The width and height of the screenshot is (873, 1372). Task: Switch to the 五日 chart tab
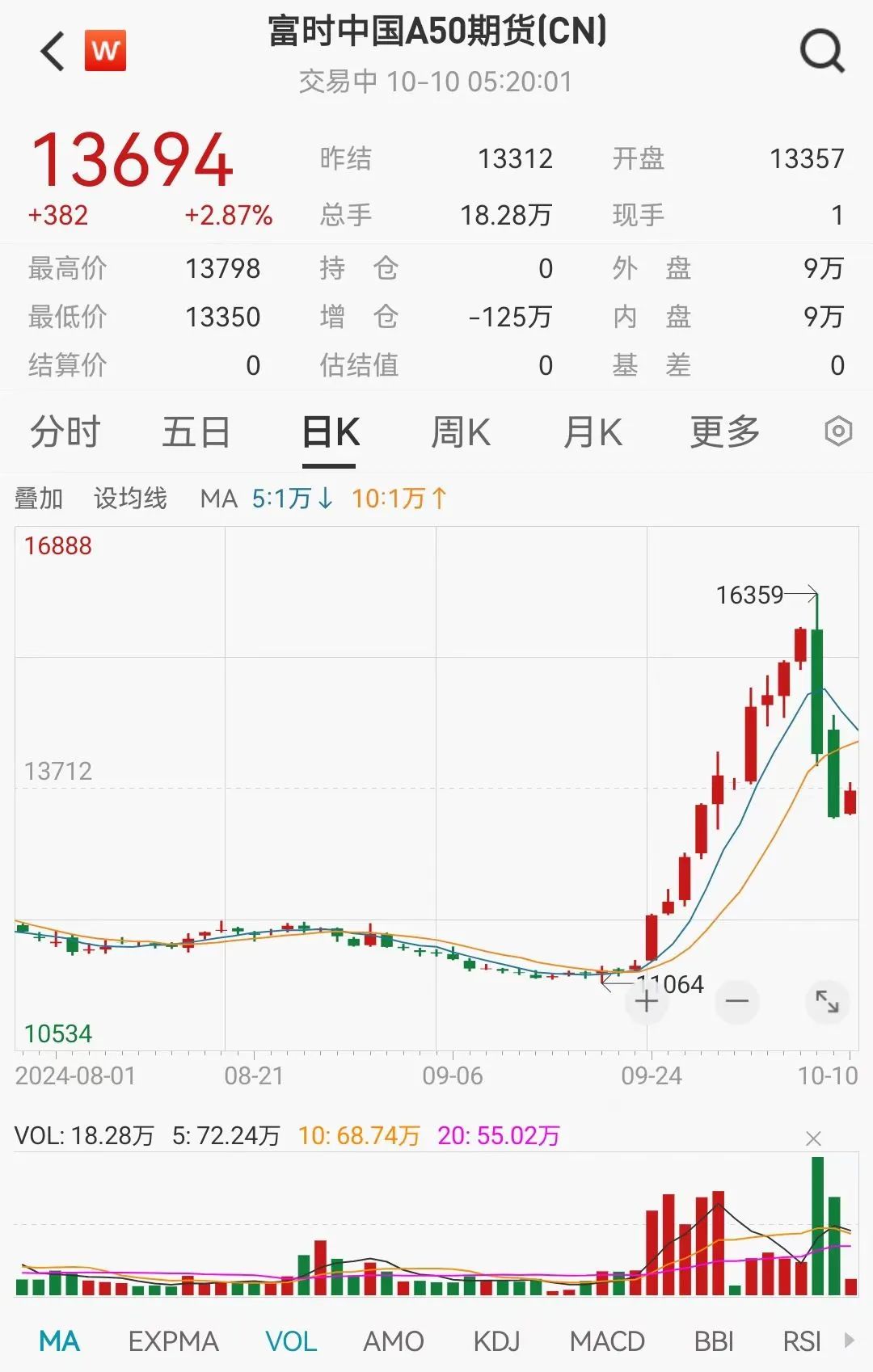[x=196, y=431]
